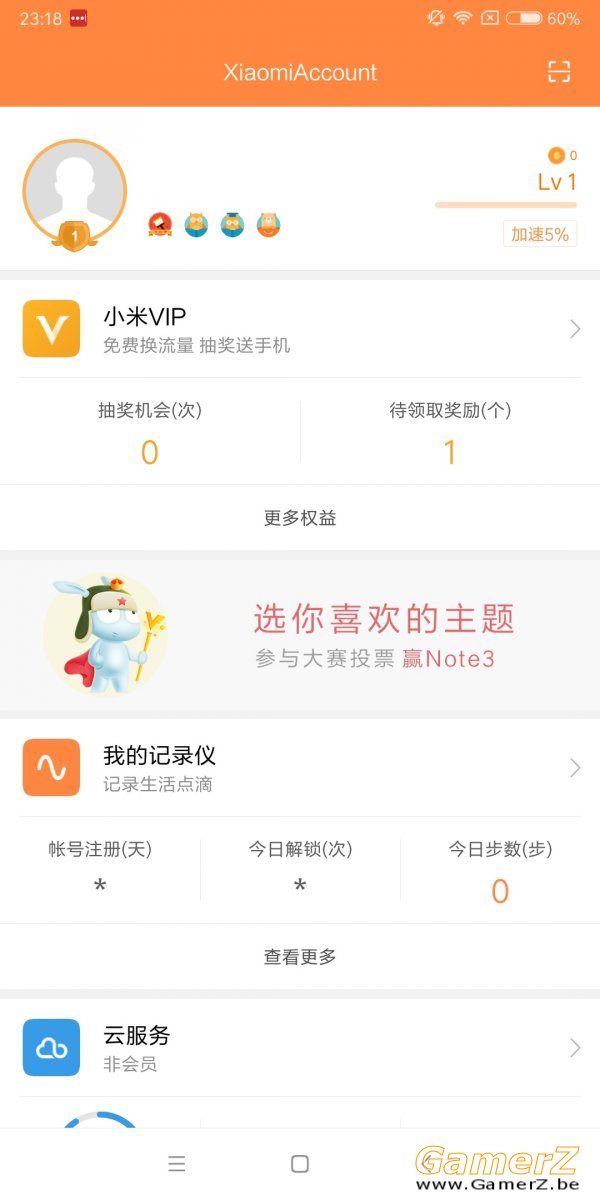This screenshot has width=600, height=1200.
Task: Tap 查看更多 to view more records
Action: pyautogui.click(x=300, y=957)
